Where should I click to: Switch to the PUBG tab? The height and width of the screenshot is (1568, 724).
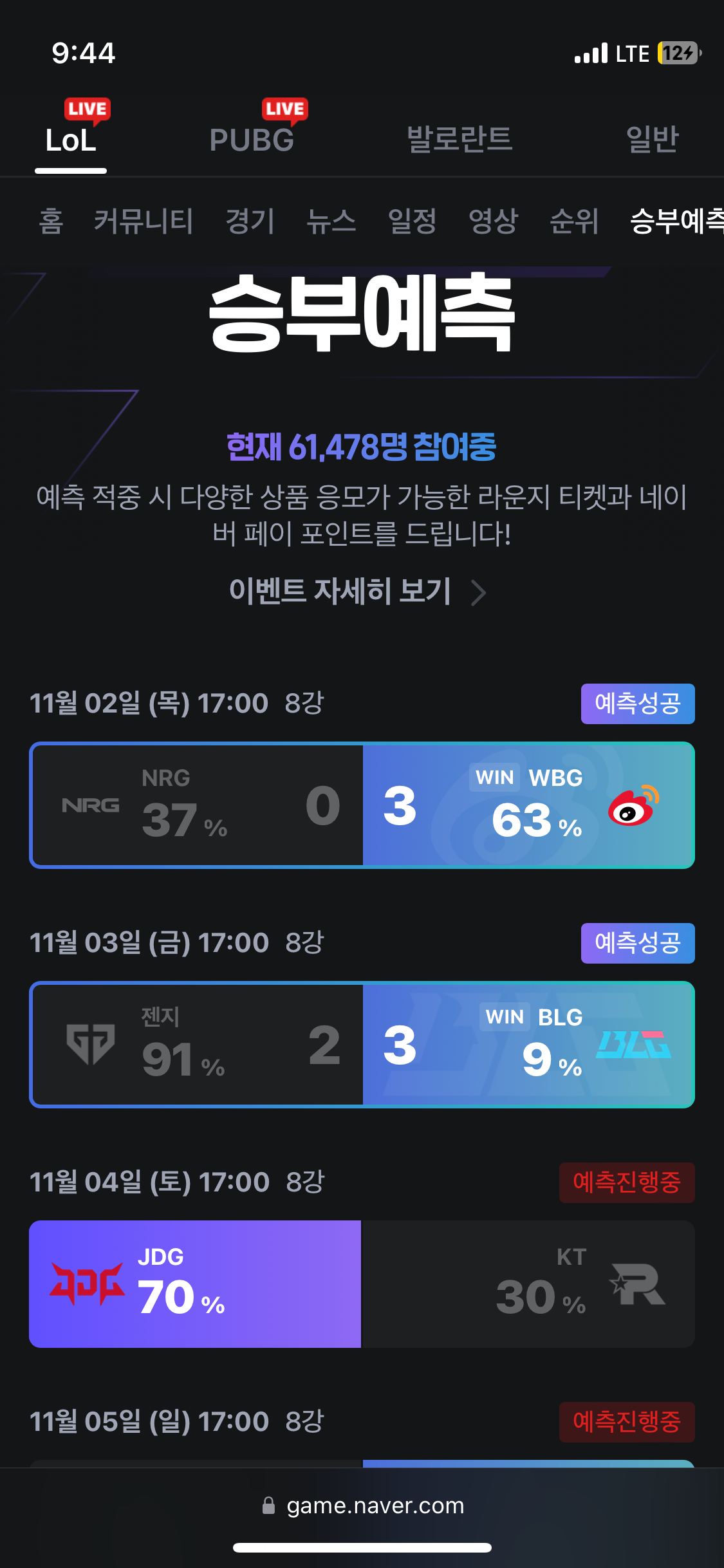click(252, 138)
